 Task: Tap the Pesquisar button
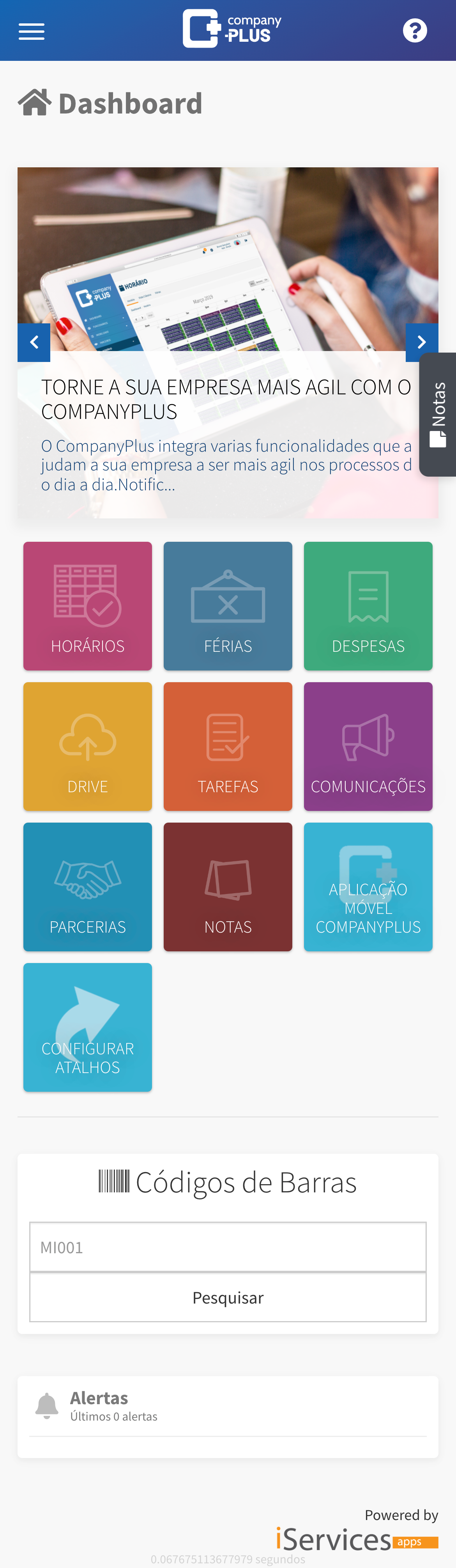tap(228, 1297)
